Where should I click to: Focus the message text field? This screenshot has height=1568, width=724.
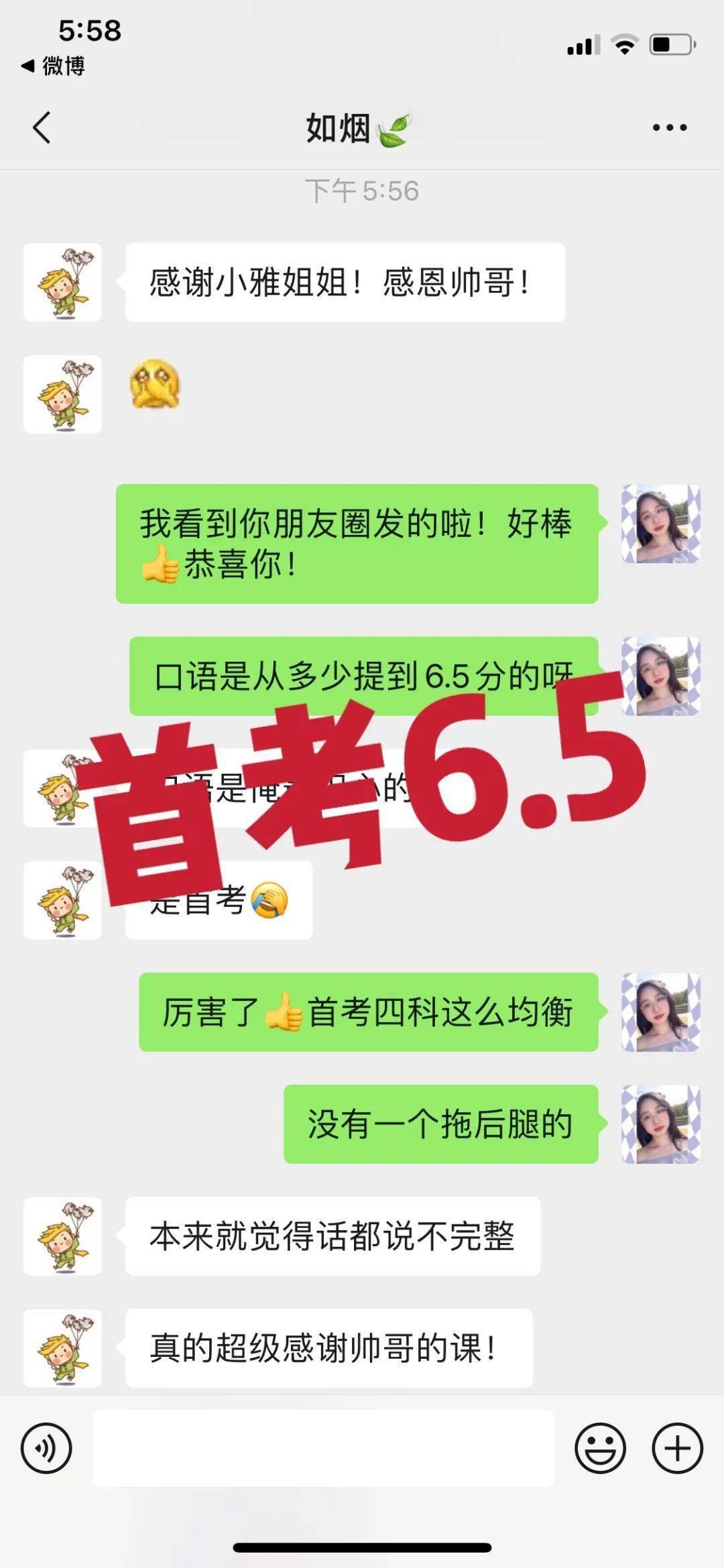click(323, 1447)
